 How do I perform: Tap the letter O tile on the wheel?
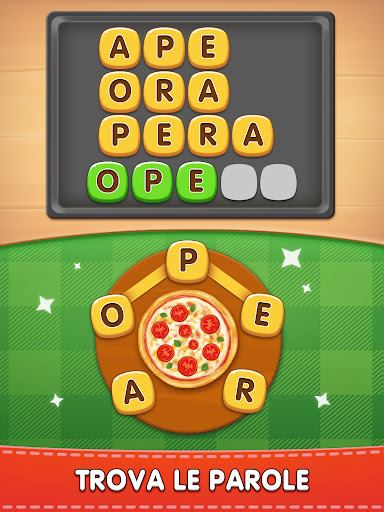click(x=113, y=316)
